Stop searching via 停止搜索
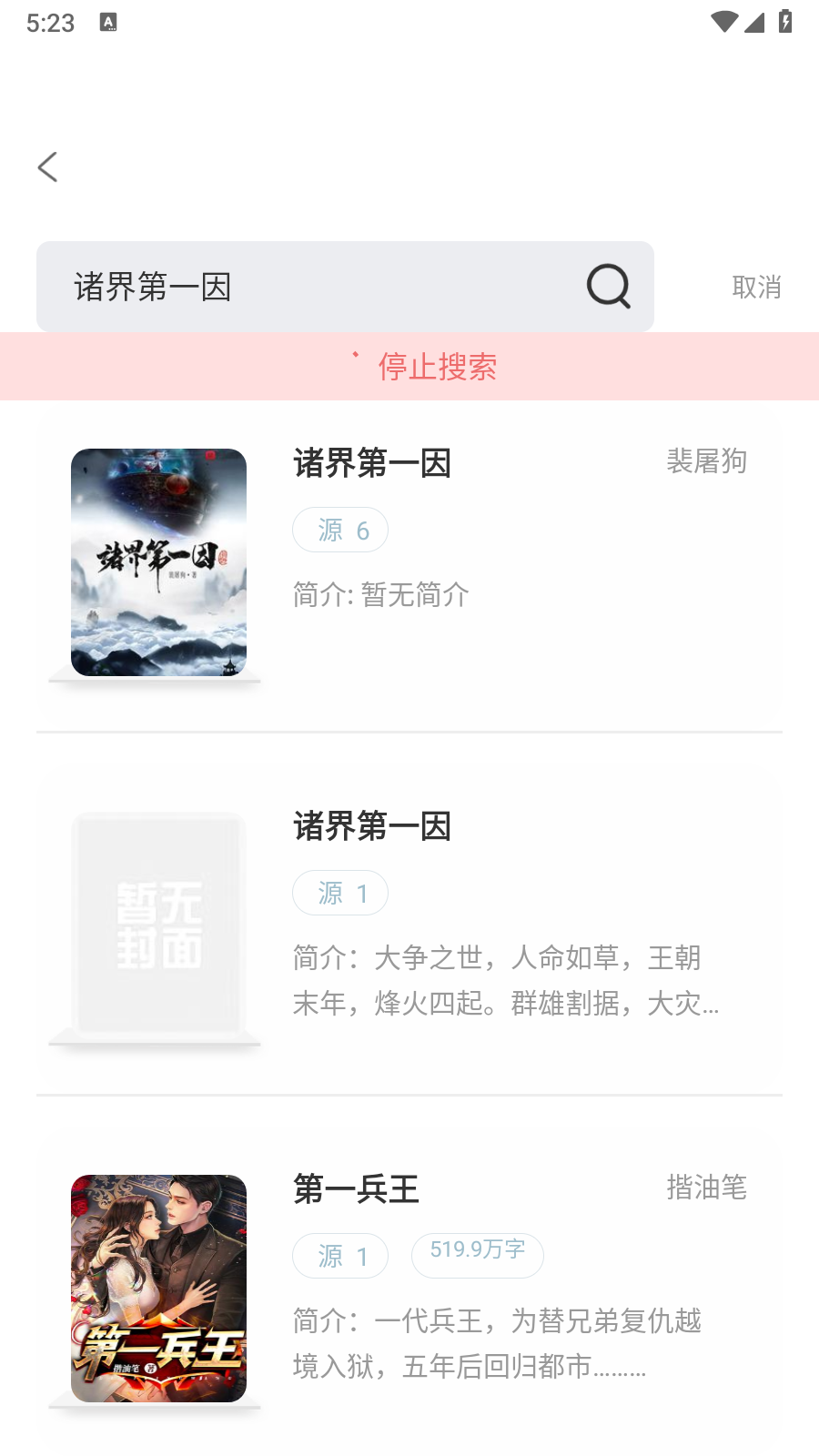 click(437, 367)
